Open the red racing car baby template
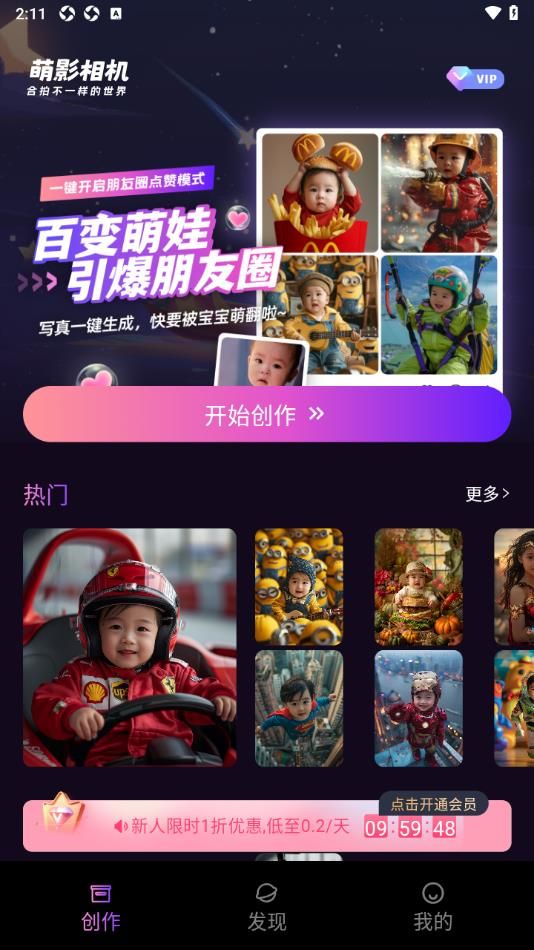This screenshot has width=534, height=950. (x=130, y=647)
